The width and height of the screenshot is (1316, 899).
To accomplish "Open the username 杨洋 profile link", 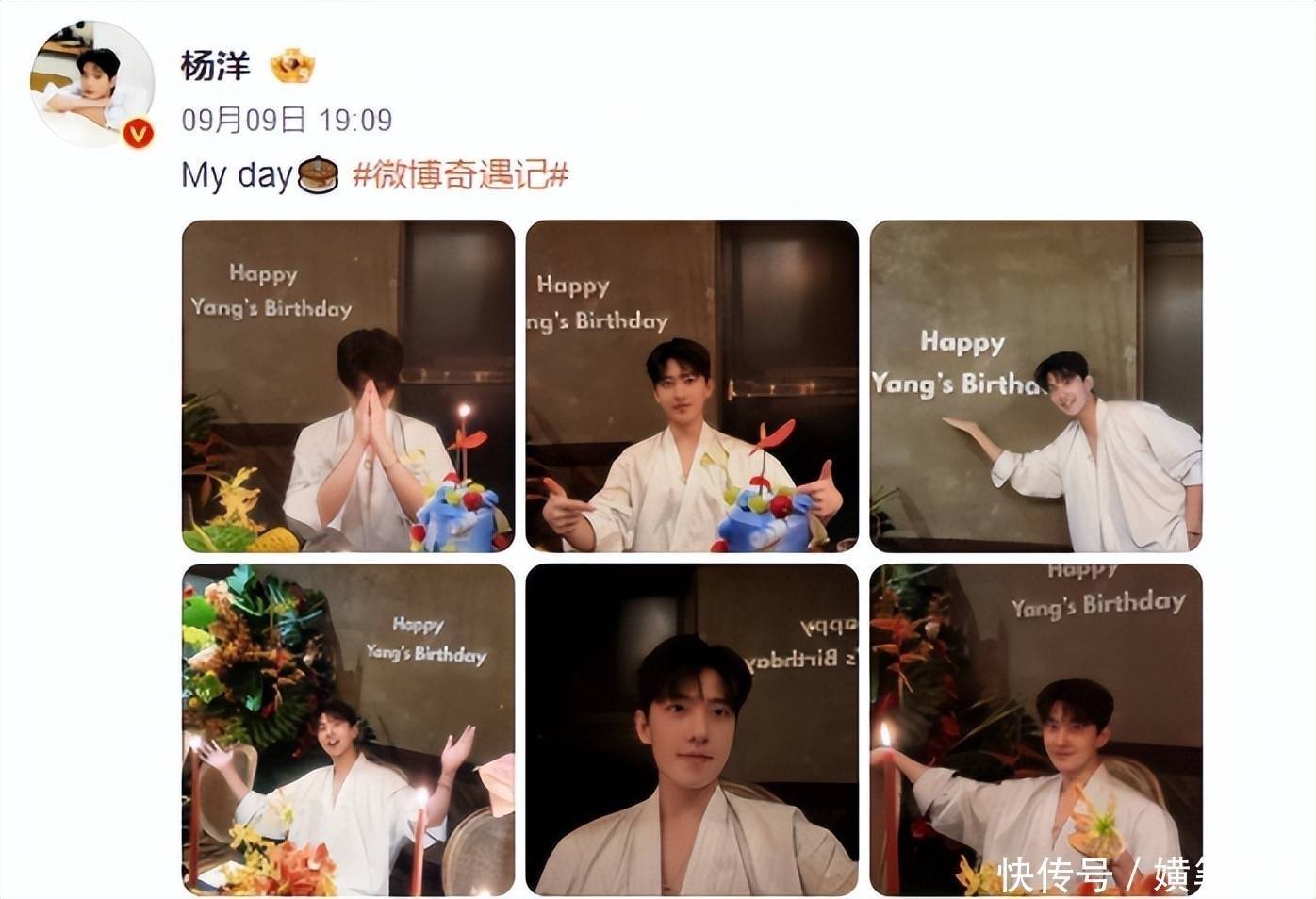I will [216, 66].
